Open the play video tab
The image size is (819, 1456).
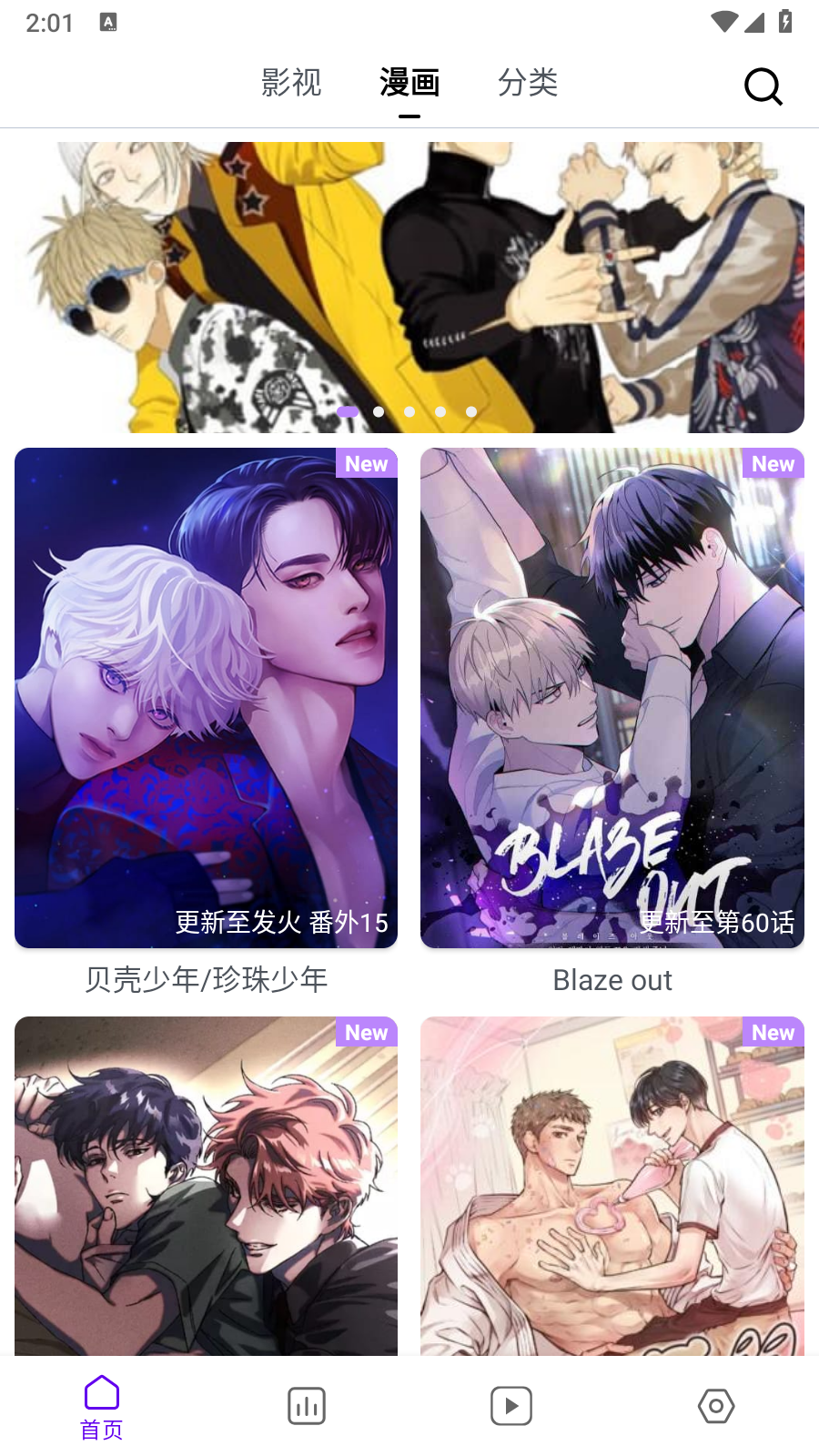(511, 1406)
